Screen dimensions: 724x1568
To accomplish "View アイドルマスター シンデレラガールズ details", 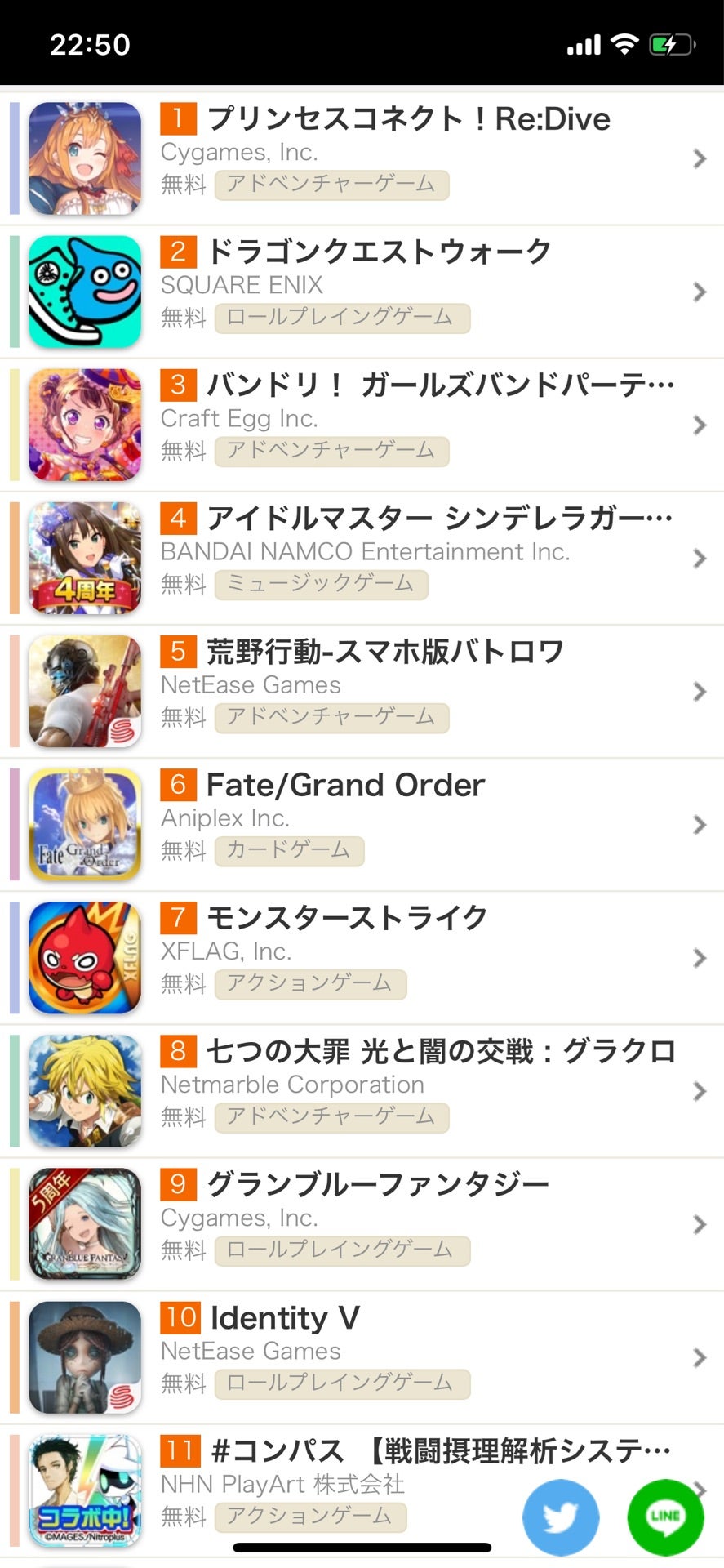I will click(x=362, y=558).
